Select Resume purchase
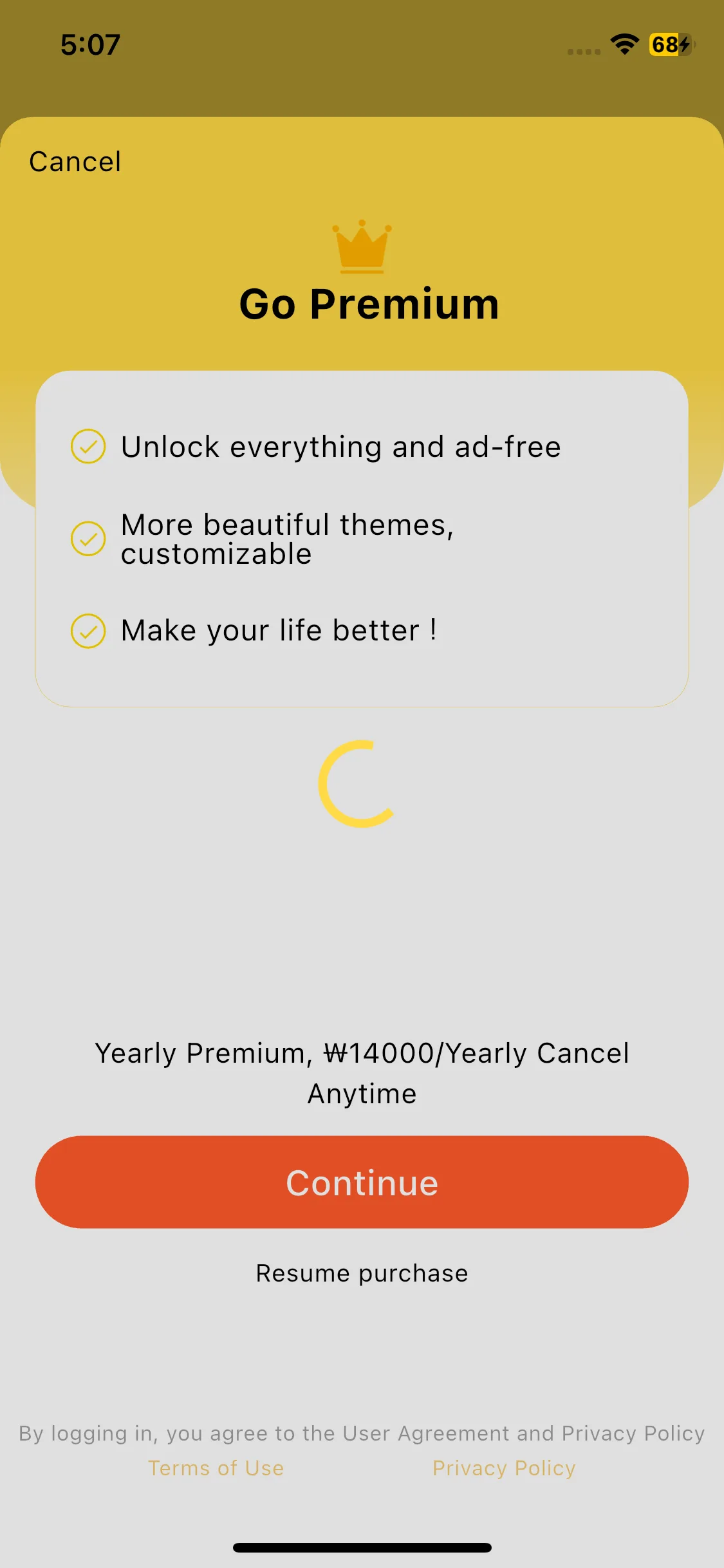 click(362, 1273)
